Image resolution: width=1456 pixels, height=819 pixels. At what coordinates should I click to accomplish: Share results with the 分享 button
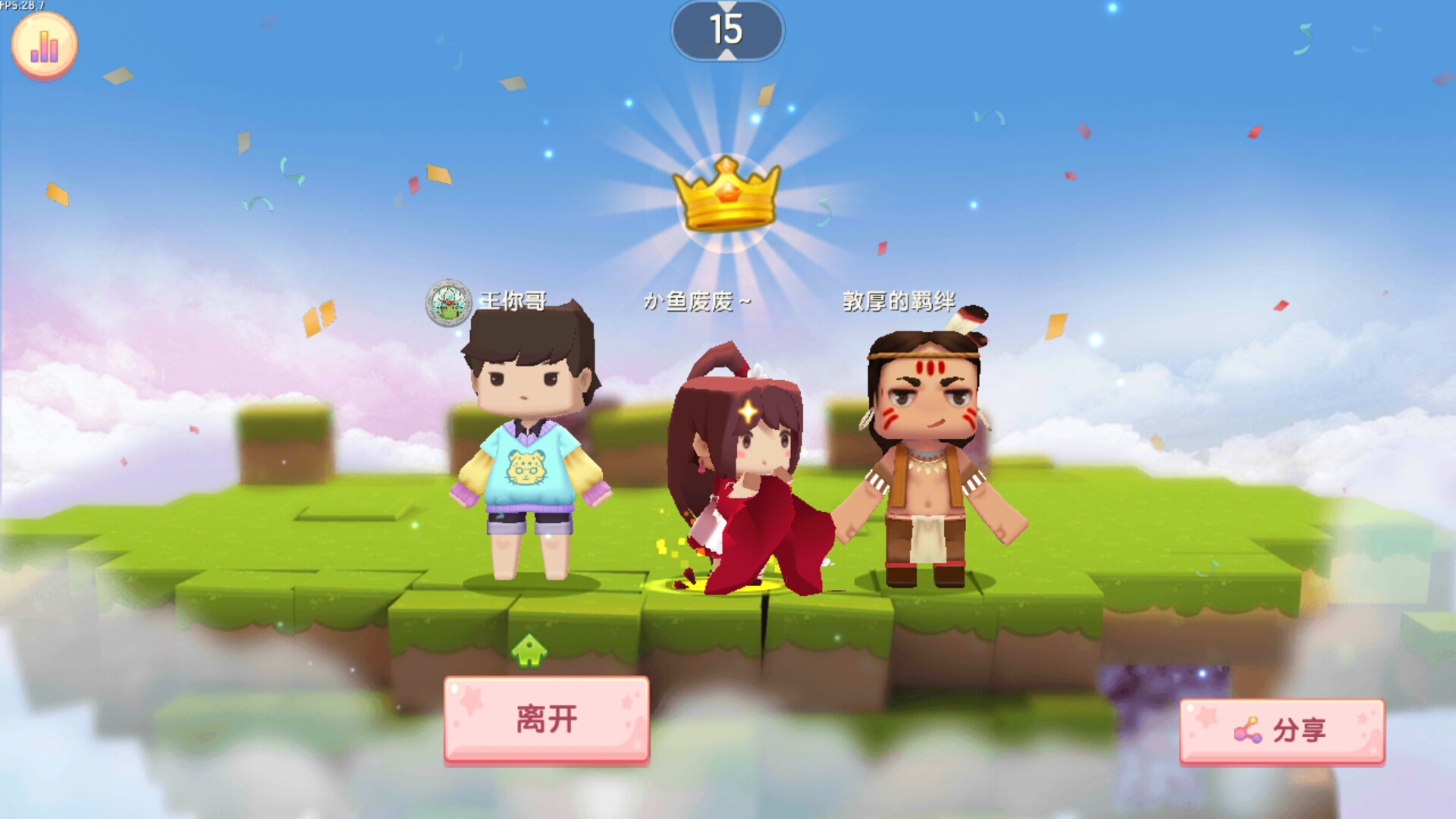1282,730
